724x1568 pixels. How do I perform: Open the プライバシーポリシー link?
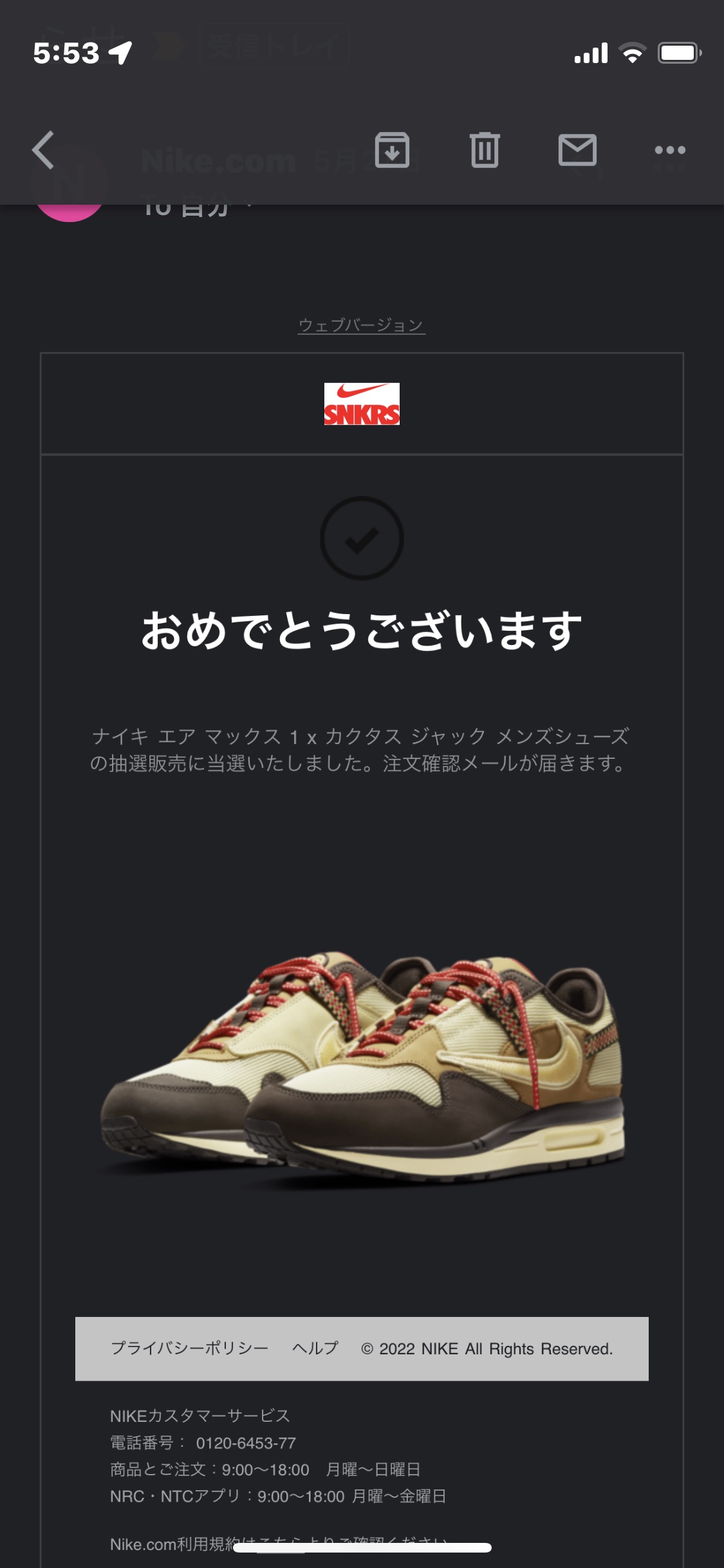click(x=189, y=1348)
